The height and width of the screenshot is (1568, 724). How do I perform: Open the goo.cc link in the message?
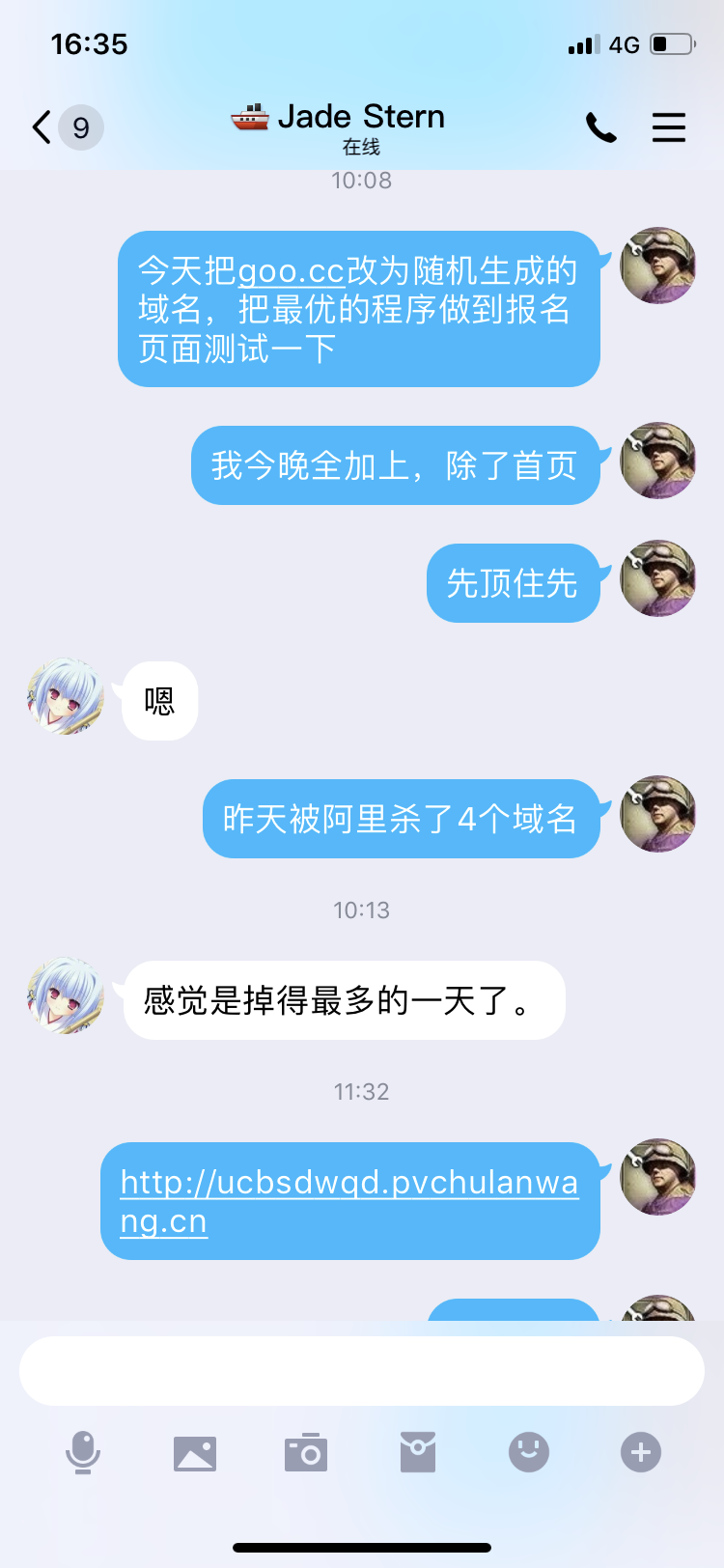291,271
